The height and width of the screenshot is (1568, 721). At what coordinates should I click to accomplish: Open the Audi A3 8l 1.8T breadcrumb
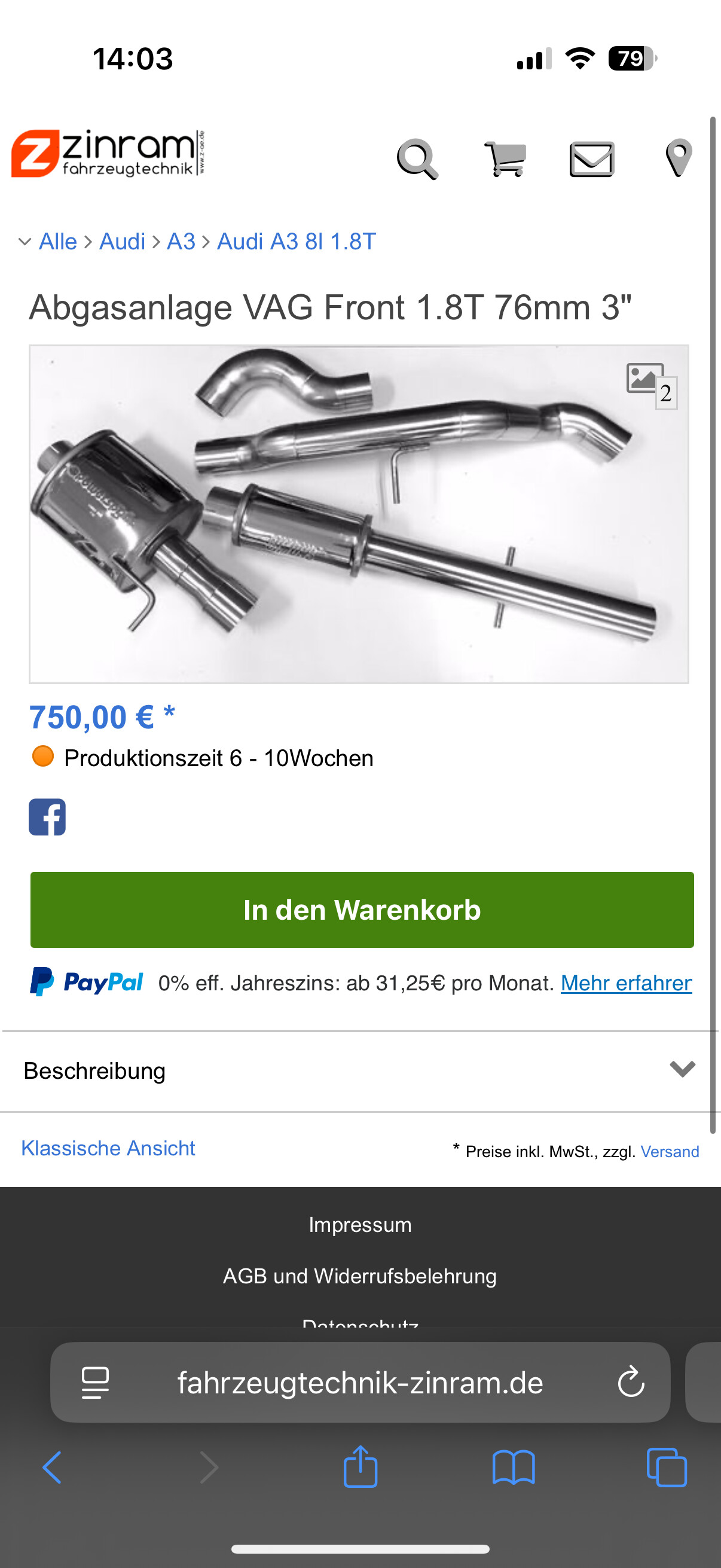(x=297, y=242)
